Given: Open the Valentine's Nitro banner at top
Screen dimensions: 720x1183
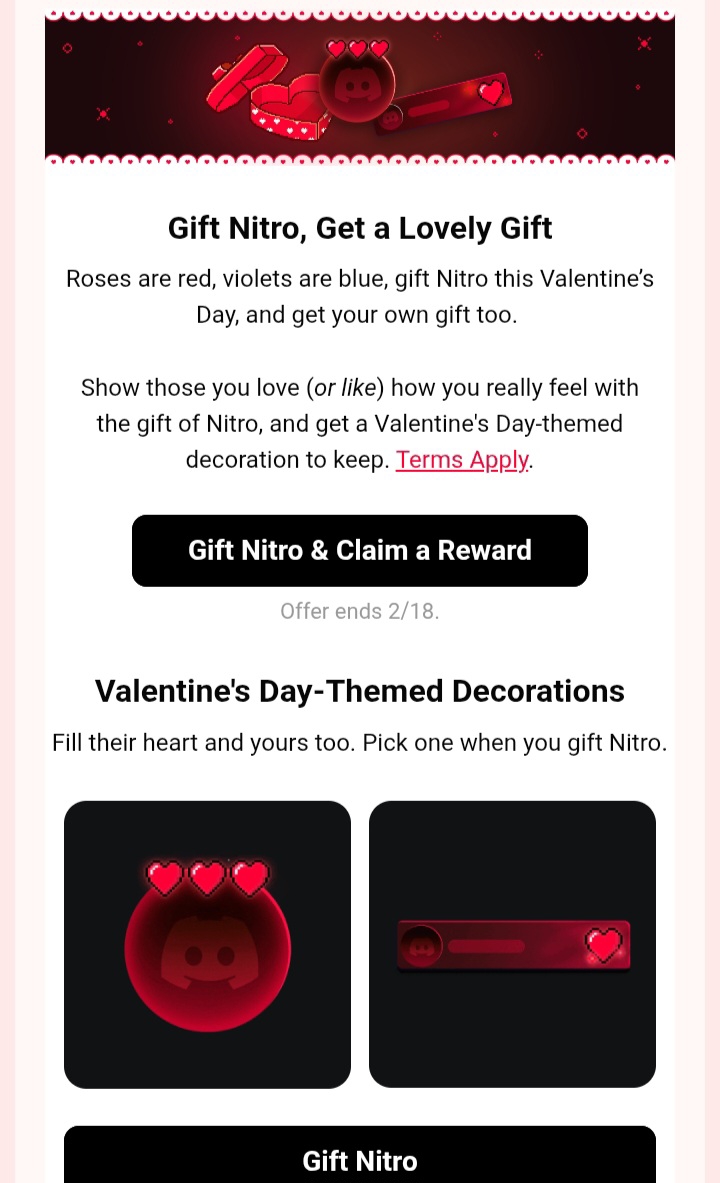Looking at the screenshot, I should (360, 87).
